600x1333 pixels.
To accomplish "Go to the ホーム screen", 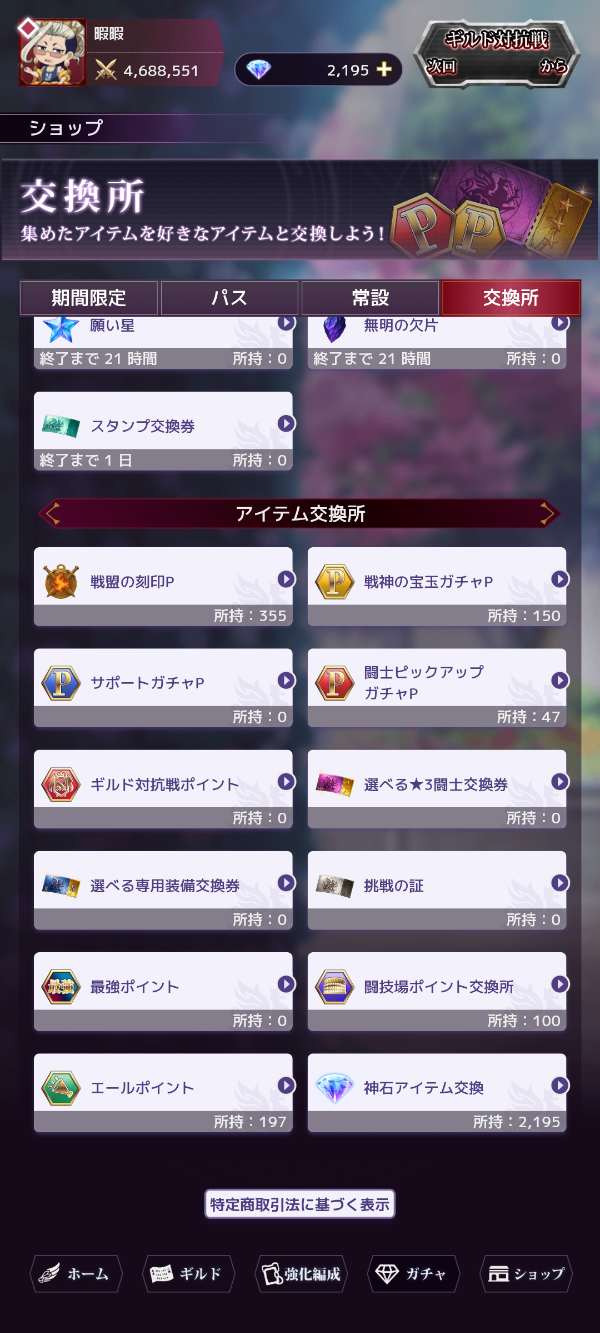I will [76, 1274].
